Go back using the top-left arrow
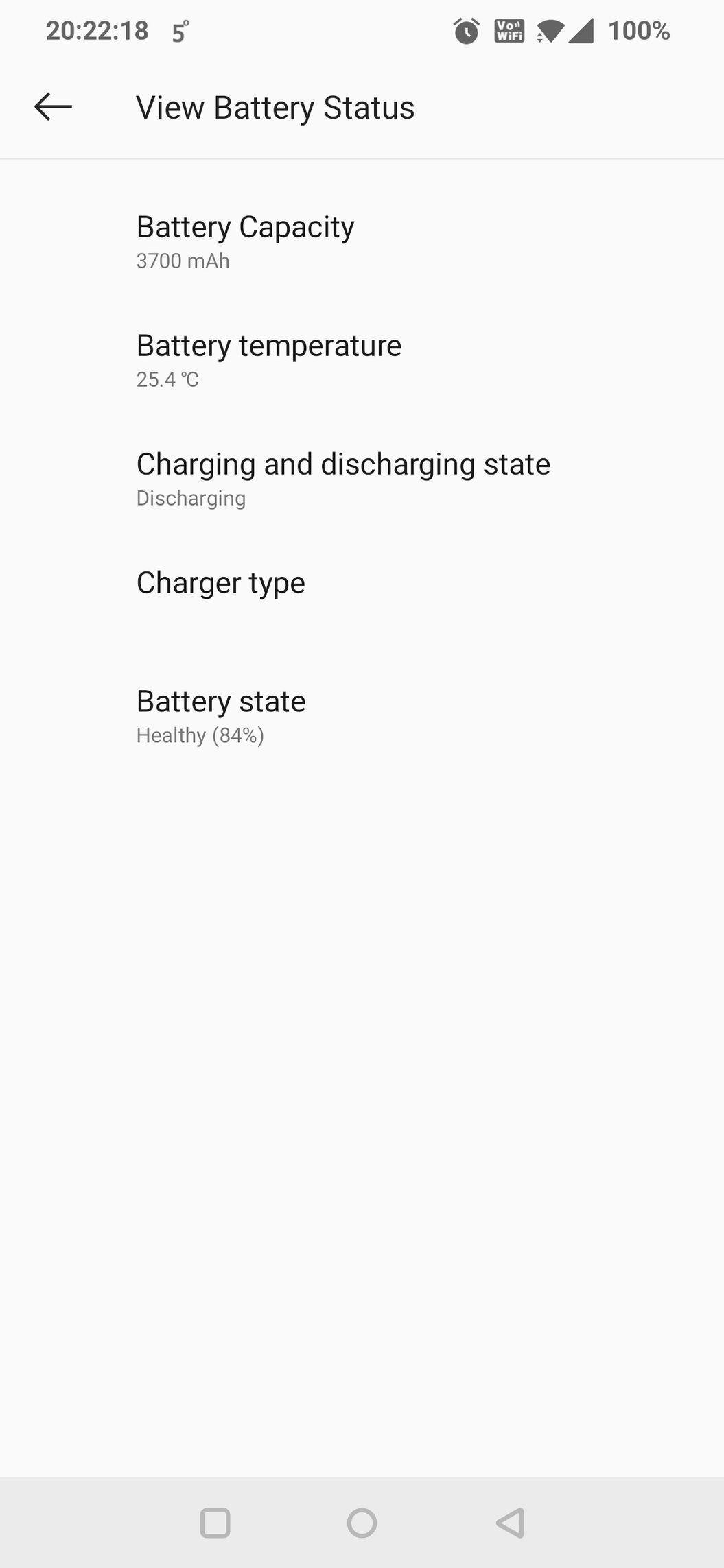 click(x=53, y=107)
